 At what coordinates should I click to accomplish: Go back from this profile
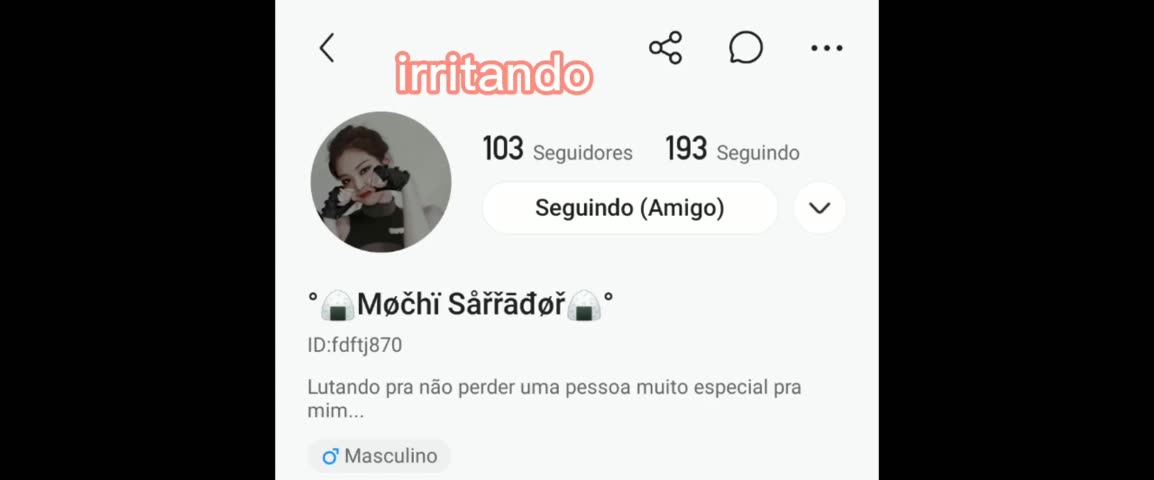pyautogui.click(x=327, y=48)
